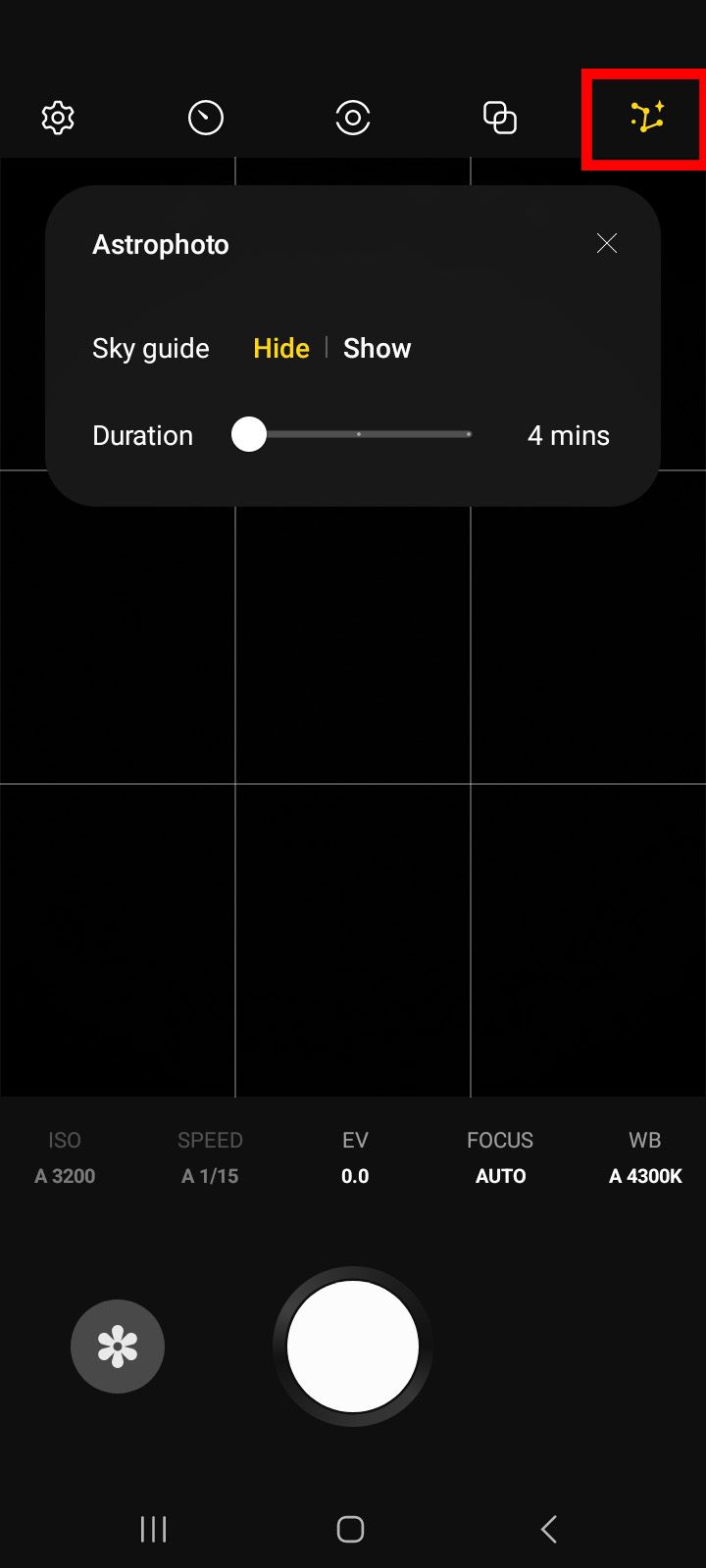Screen dimensions: 706x1568
Task: Open the camera settings gear
Action: coord(58,117)
